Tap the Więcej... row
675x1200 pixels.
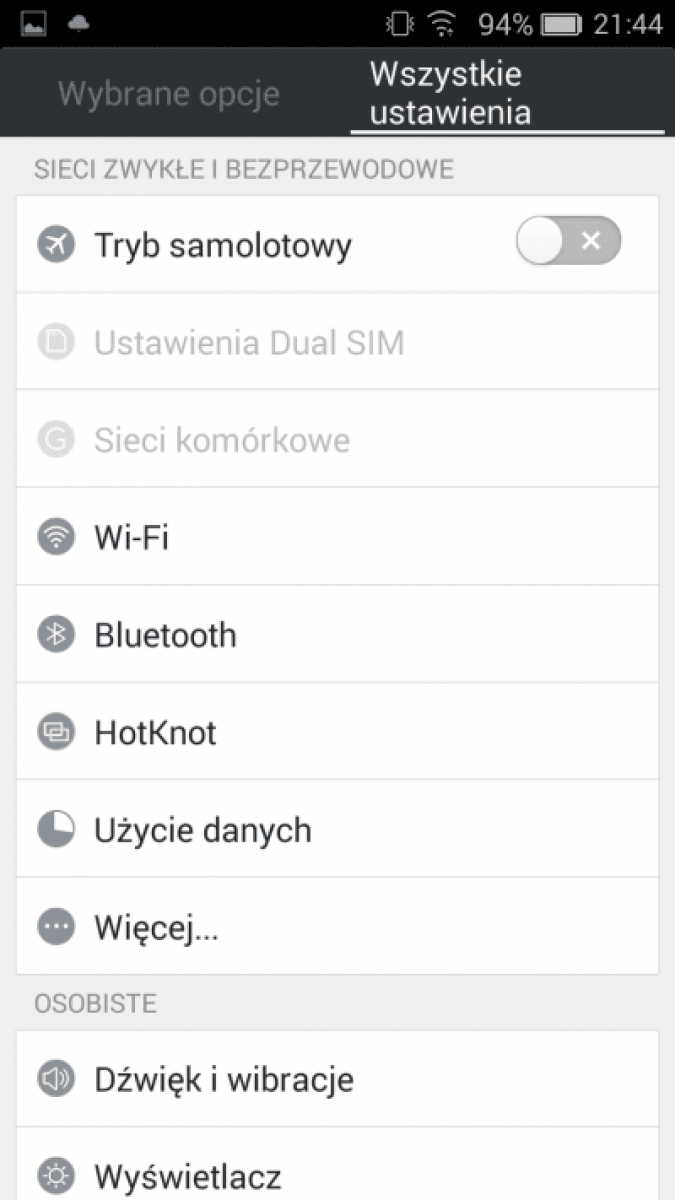coord(337,927)
